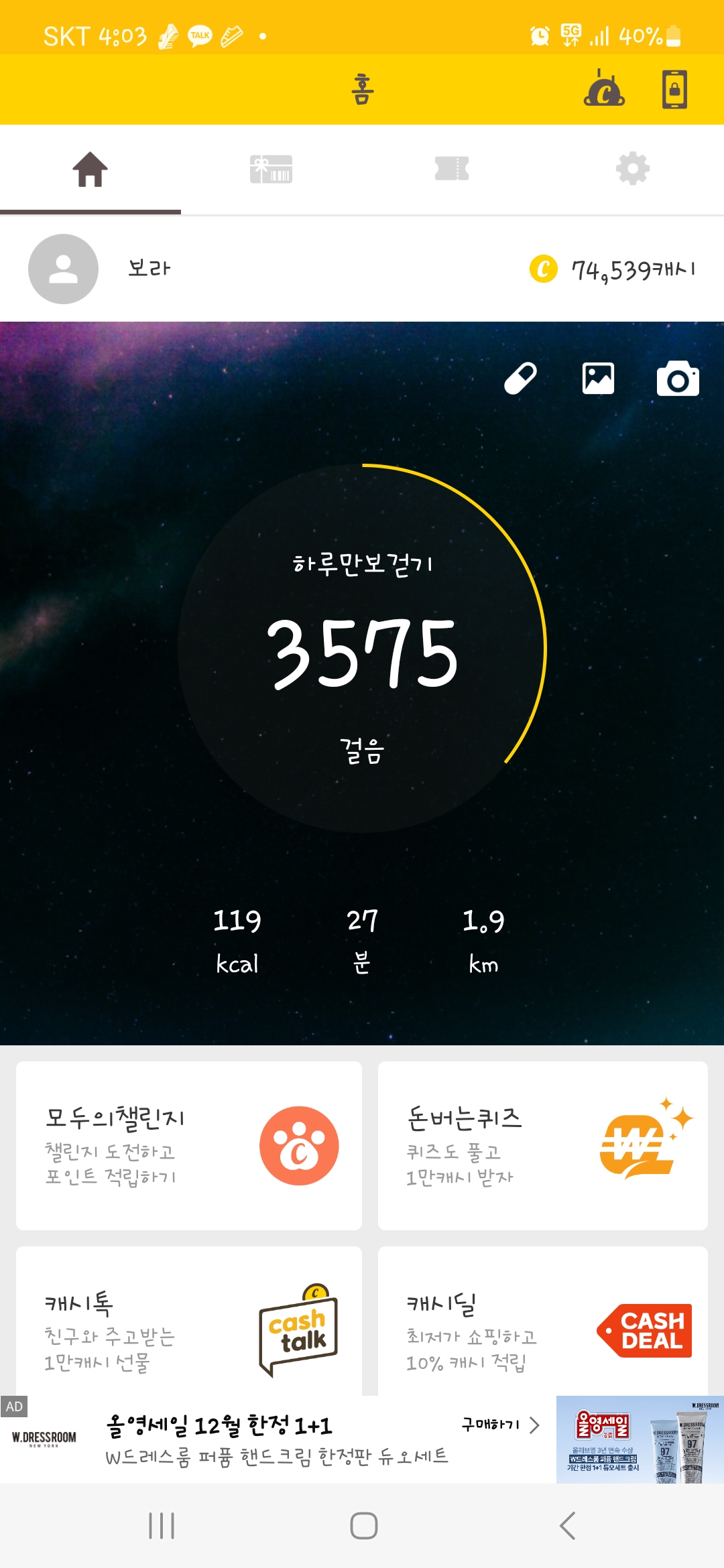Image resolution: width=724 pixels, height=1568 pixels.
Task: Tap the pill icon on step background
Action: point(520,379)
